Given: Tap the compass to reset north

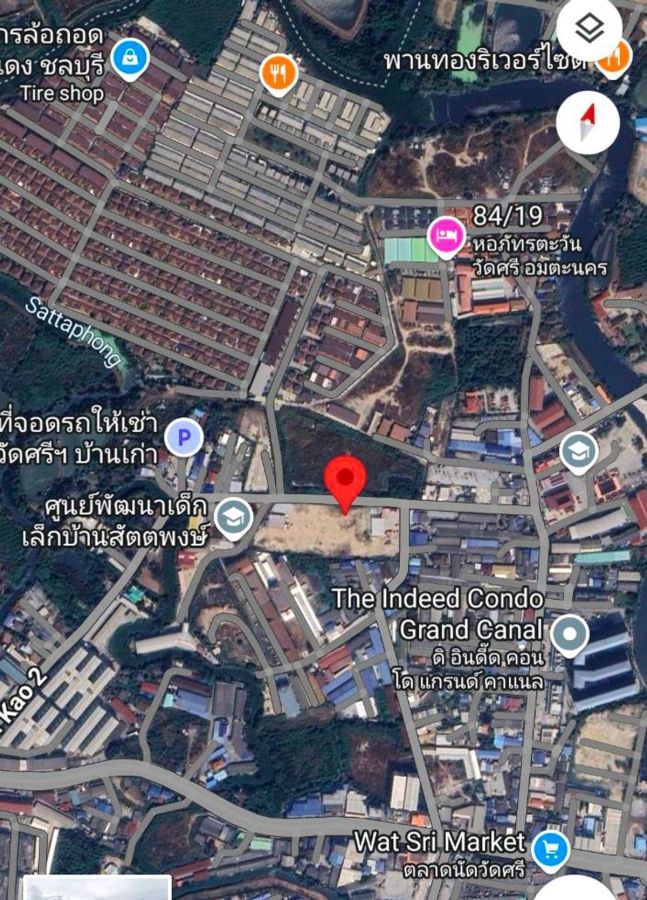Looking at the screenshot, I should click(x=588, y=122).
